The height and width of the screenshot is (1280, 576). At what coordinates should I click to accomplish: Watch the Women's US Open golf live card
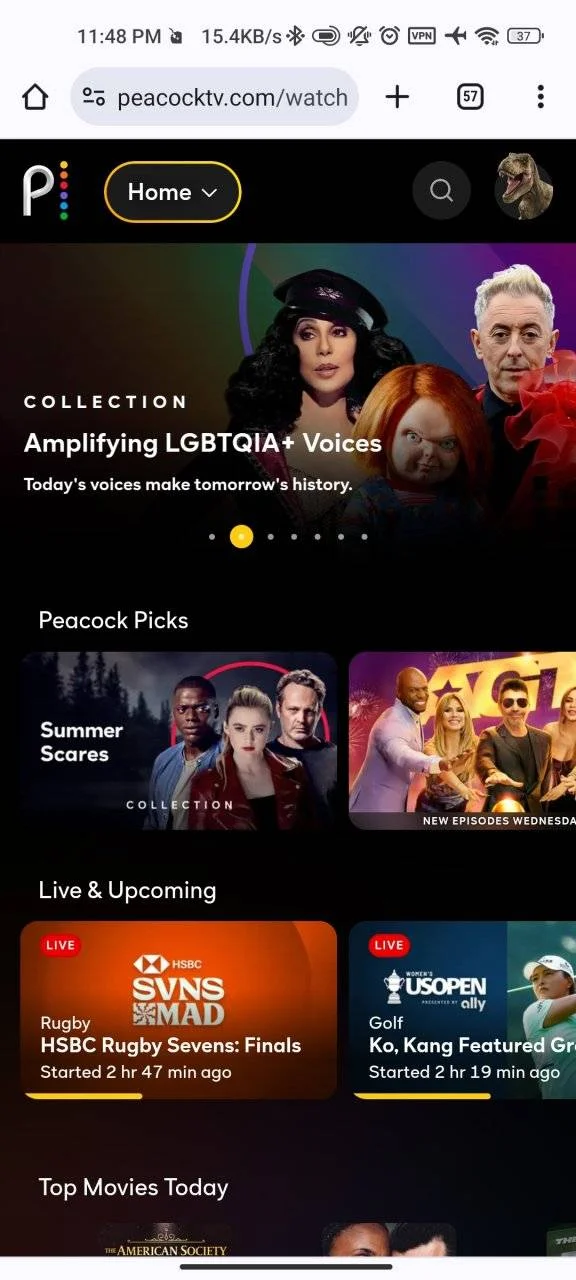(x=462, y=1010)
